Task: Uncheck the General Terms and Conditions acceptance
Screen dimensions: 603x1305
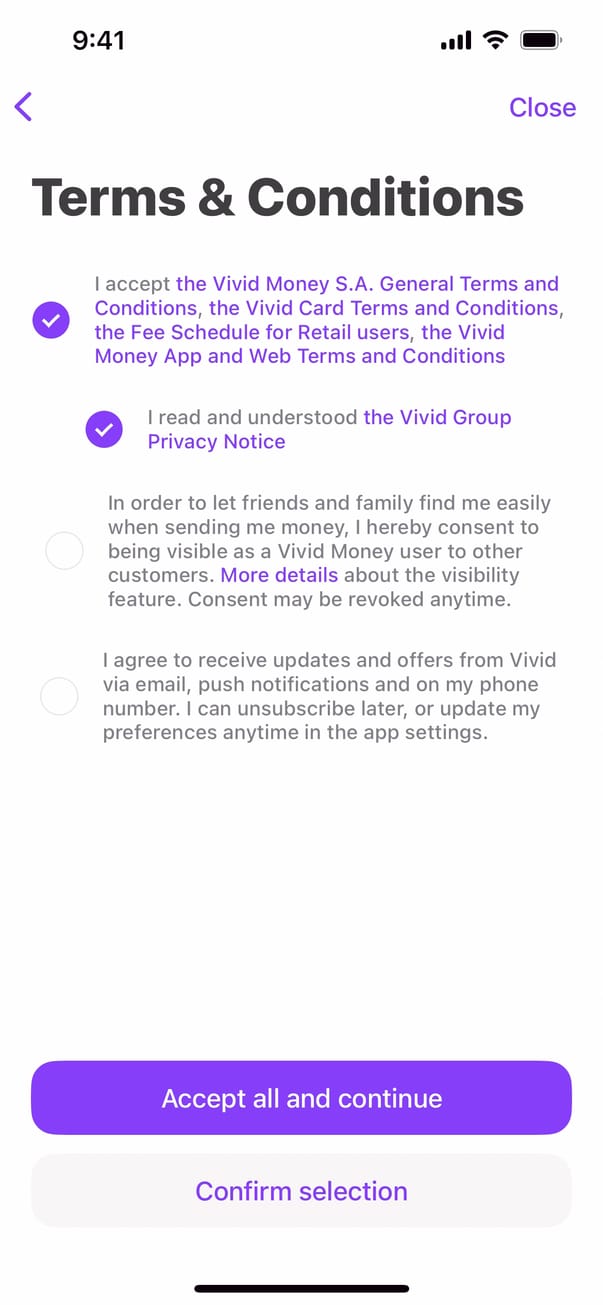Action: pyautogui.click(x=51, y=320)
